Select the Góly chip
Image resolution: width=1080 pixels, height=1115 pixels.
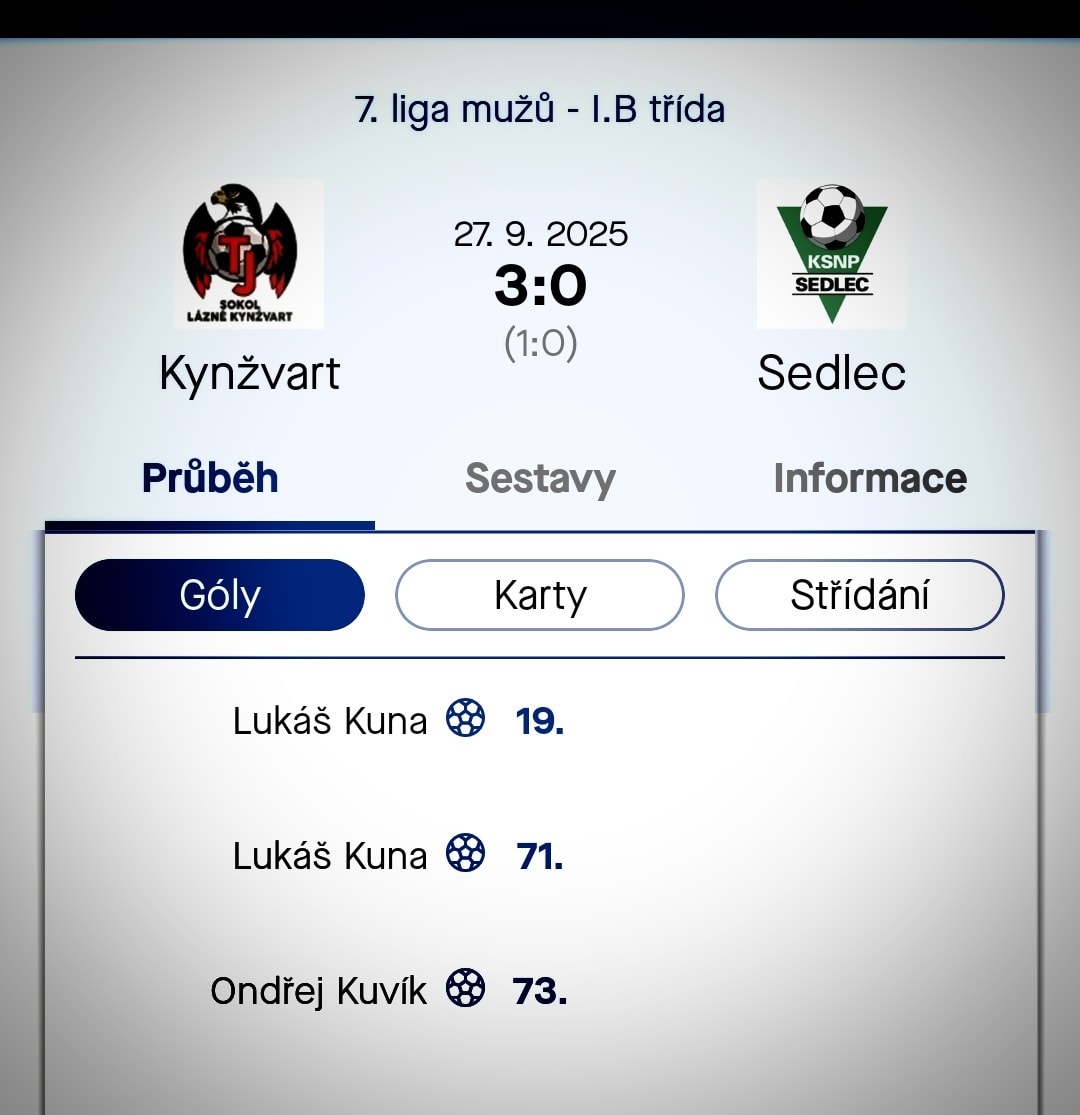pos(220,595)
